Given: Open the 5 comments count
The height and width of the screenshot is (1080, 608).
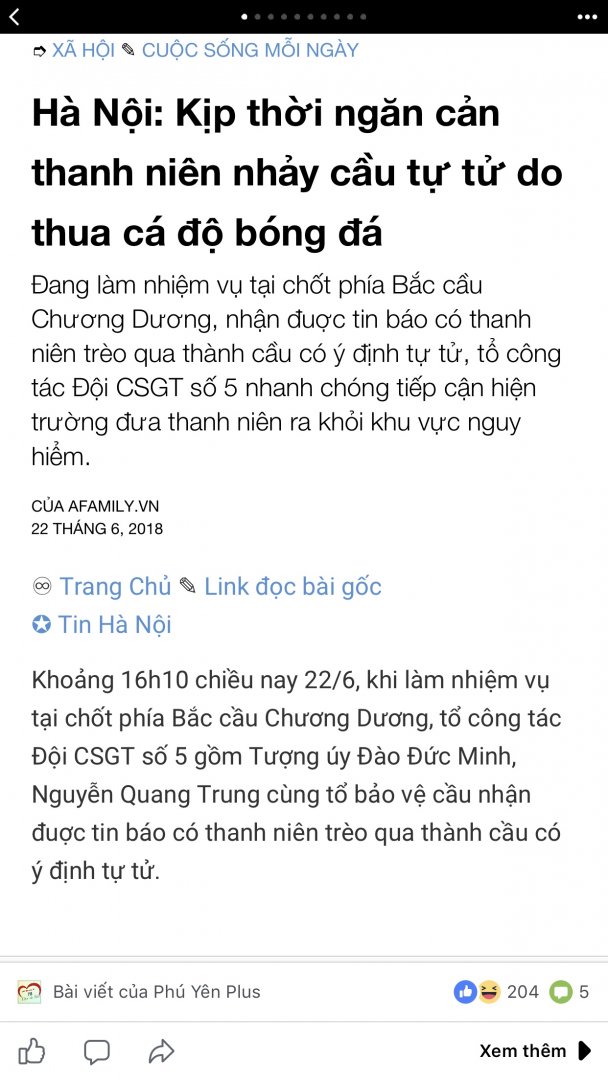Looking at the screenshot, I should [570, 992].
